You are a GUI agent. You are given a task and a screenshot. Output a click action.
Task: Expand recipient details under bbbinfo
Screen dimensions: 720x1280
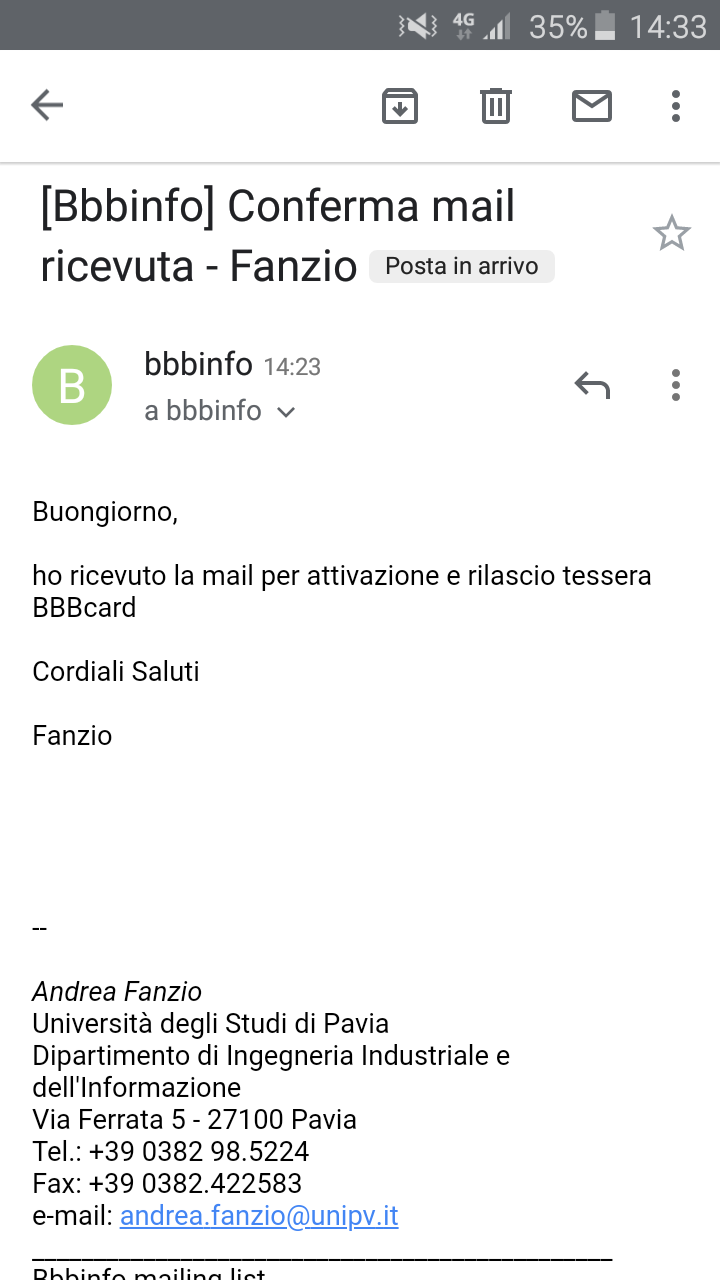tap(286, 412)
